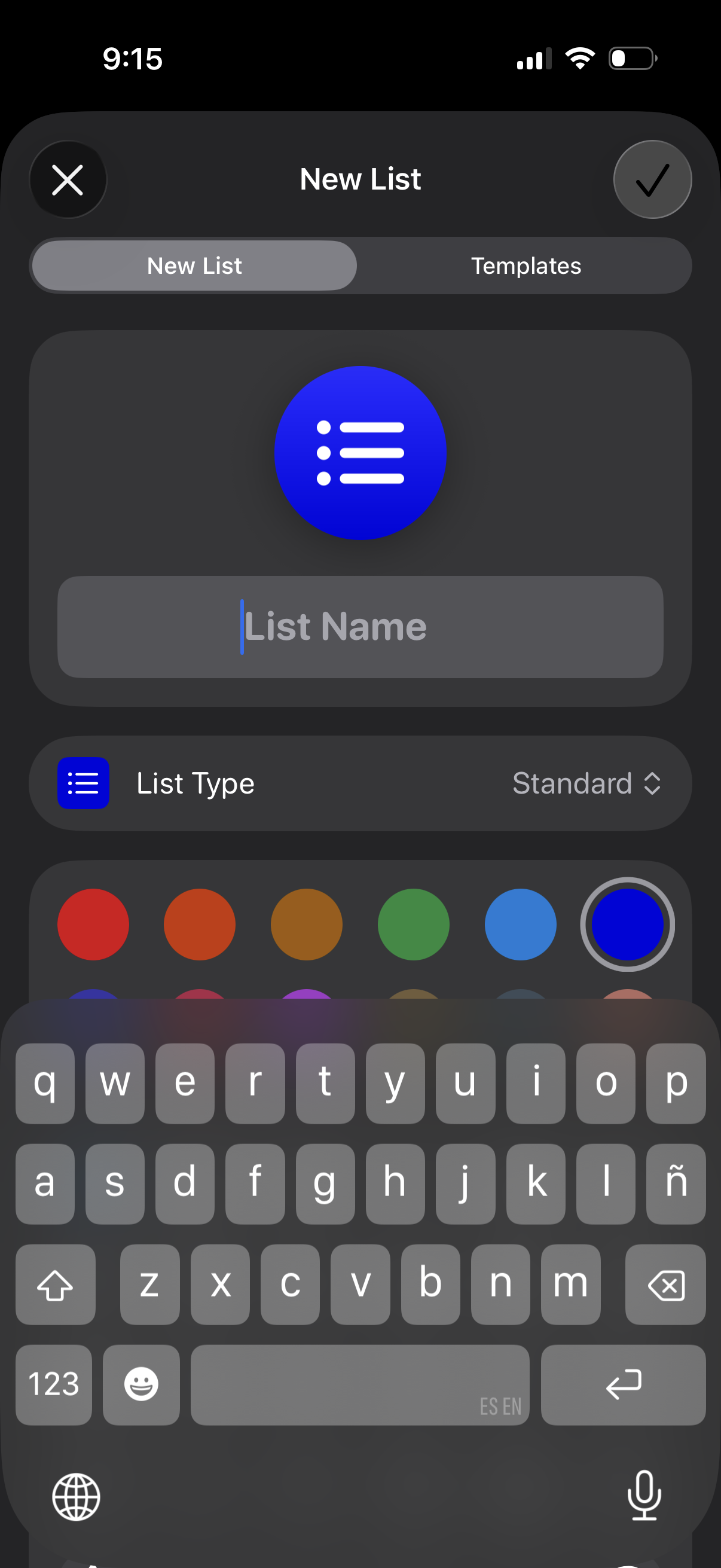The width and height of the screenshot is (721, 1568).
Task: Switch to the numeric keyboard with 123
Action: click(54, 1384)
